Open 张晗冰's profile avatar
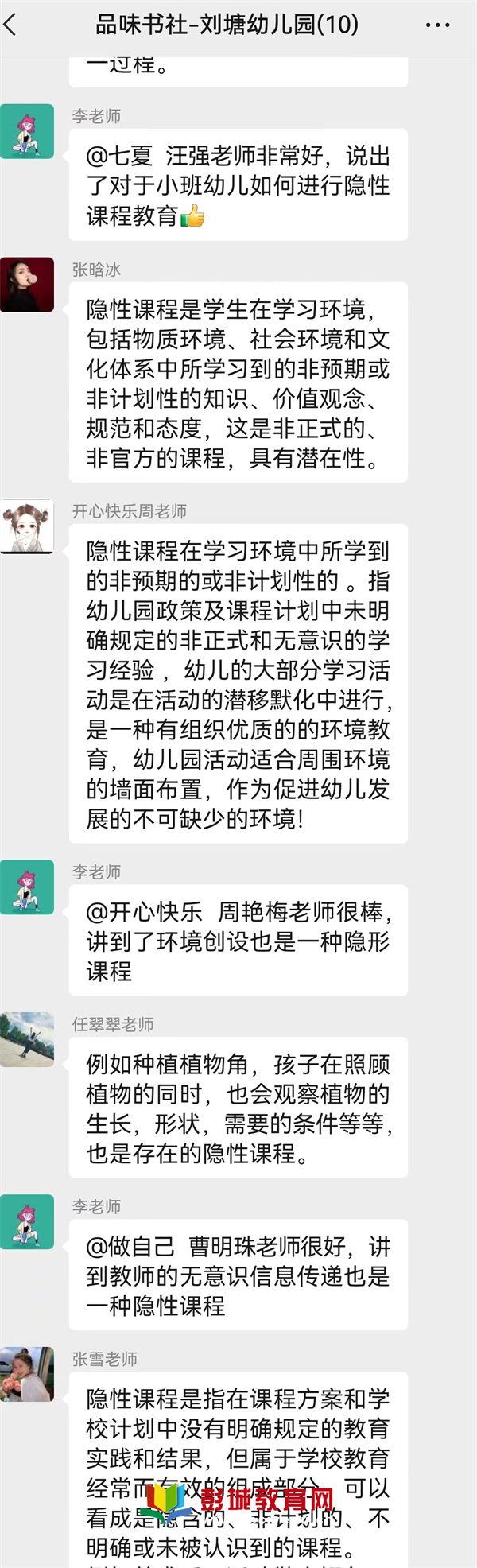This screenshot has height=1568, width=477. pyautogui.click(x=27, y=285)
